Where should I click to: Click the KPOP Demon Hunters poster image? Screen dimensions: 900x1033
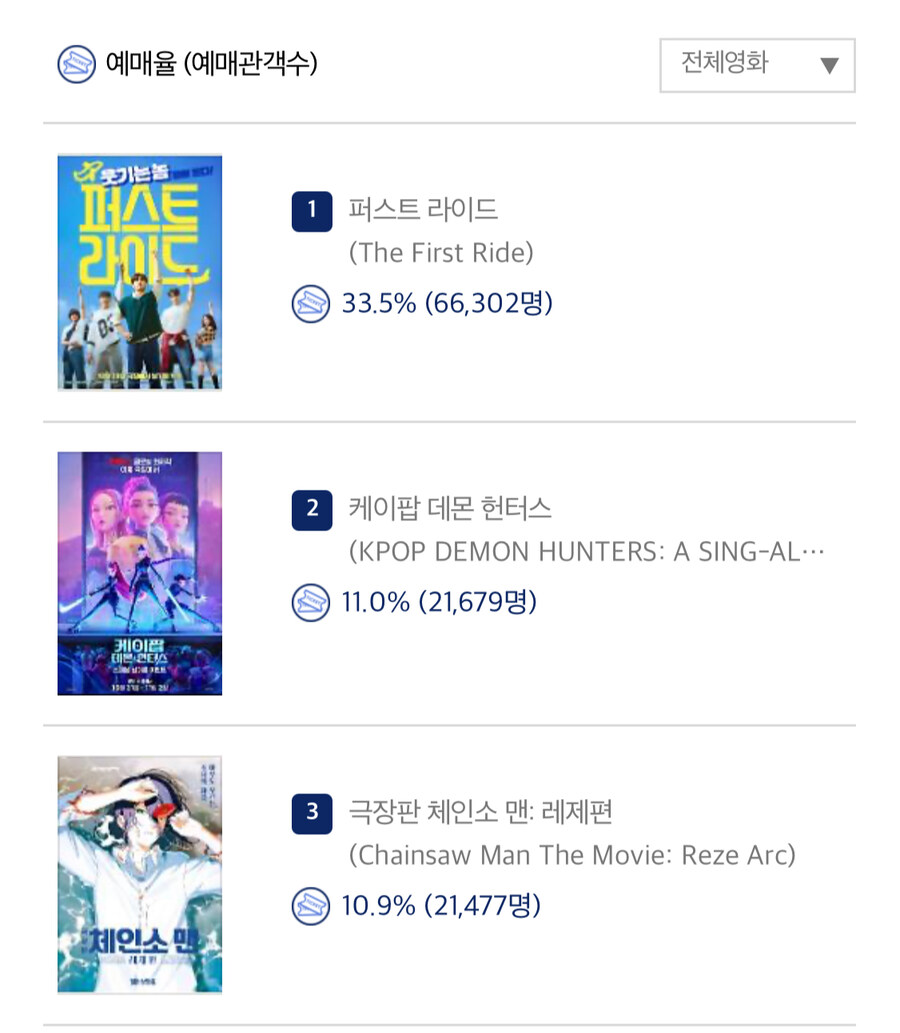pos(139,571)
